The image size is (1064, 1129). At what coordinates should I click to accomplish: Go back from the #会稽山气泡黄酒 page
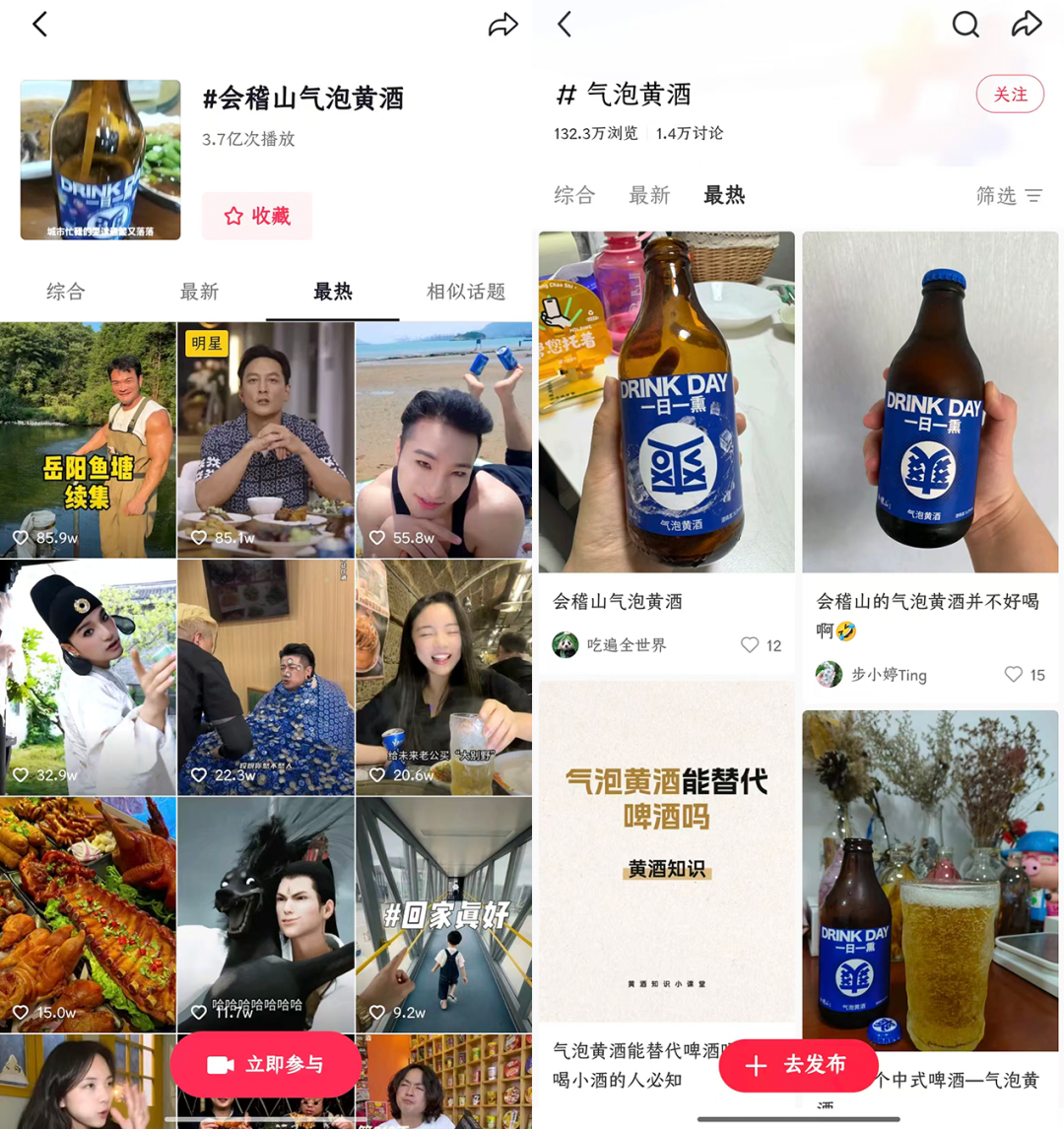[x=40, y=25]
